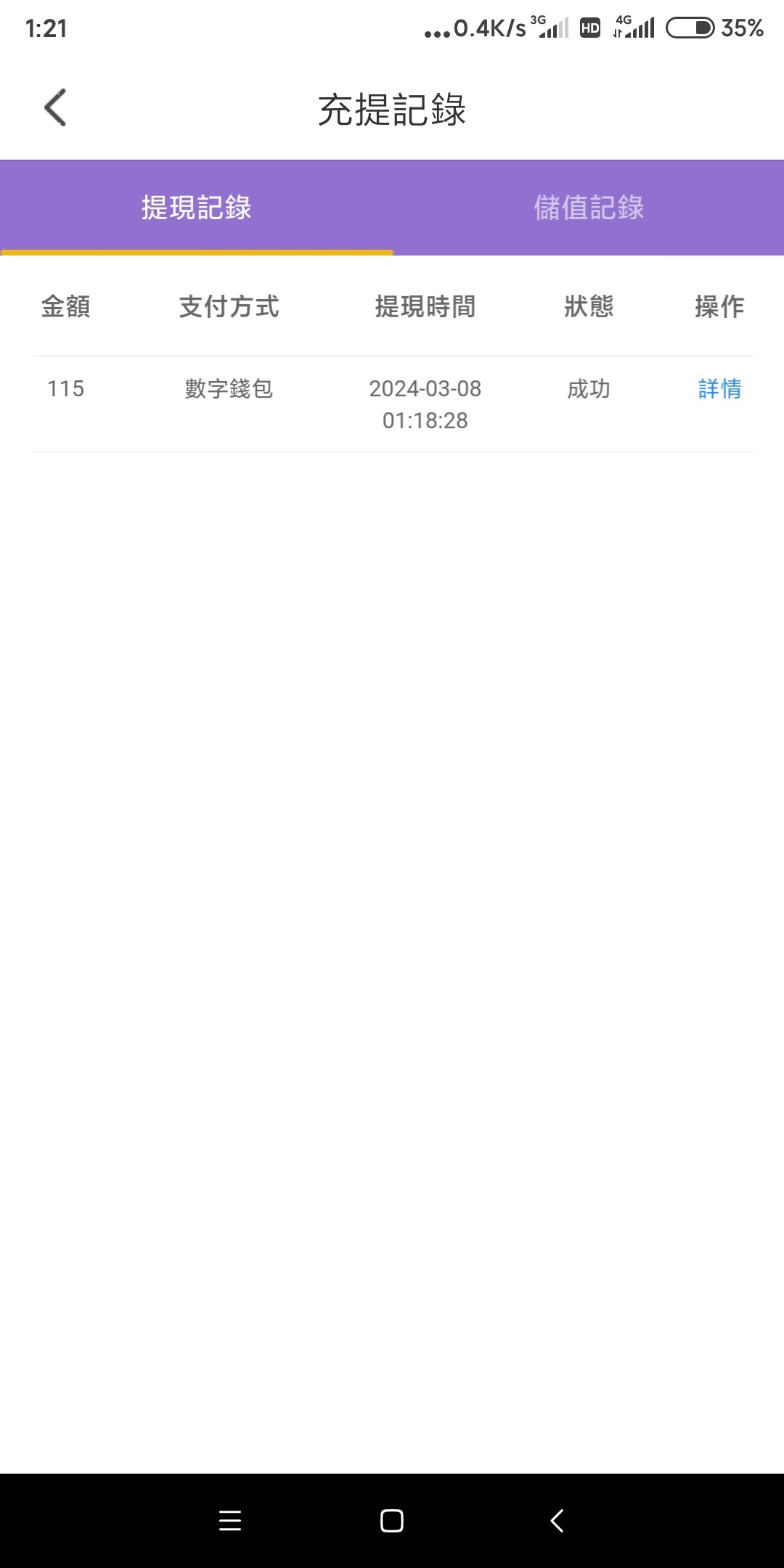Tap the system back button
This screenshot has height=1568, width=784.
point(557,1520)
